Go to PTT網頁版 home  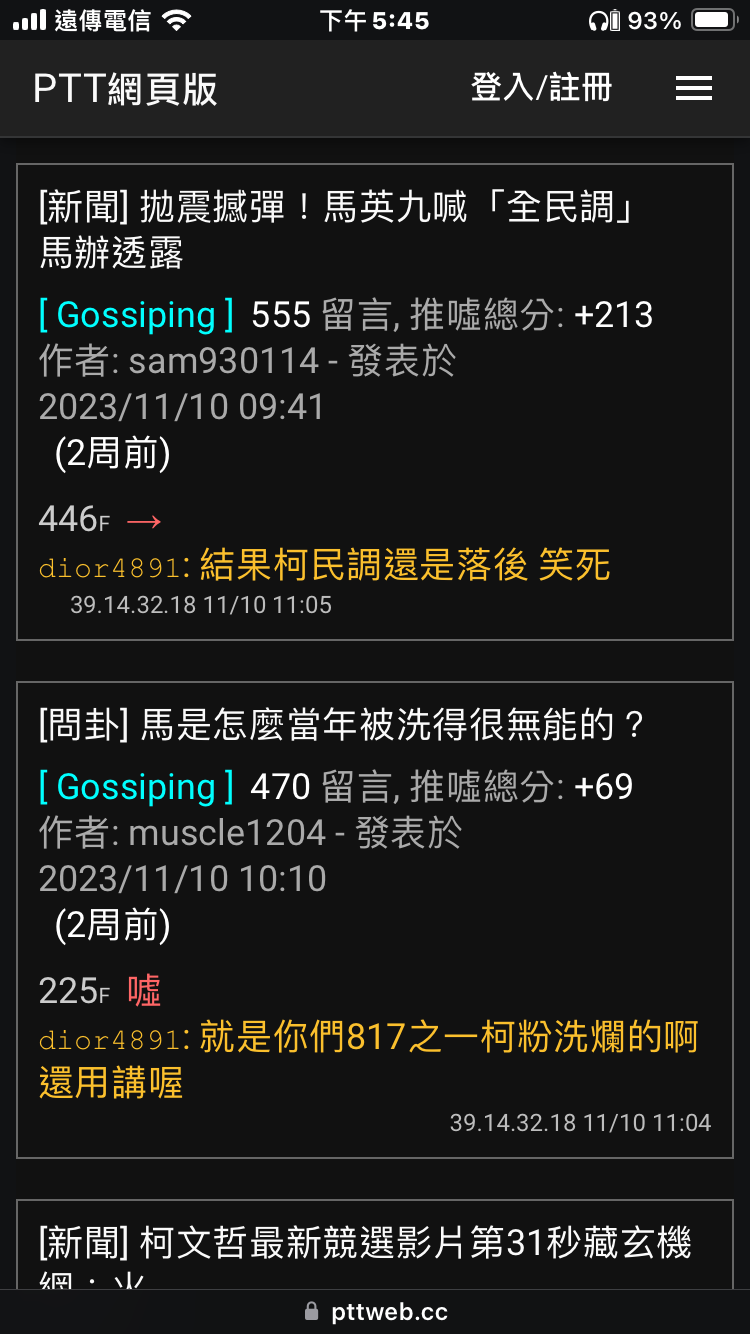point(125,89)
